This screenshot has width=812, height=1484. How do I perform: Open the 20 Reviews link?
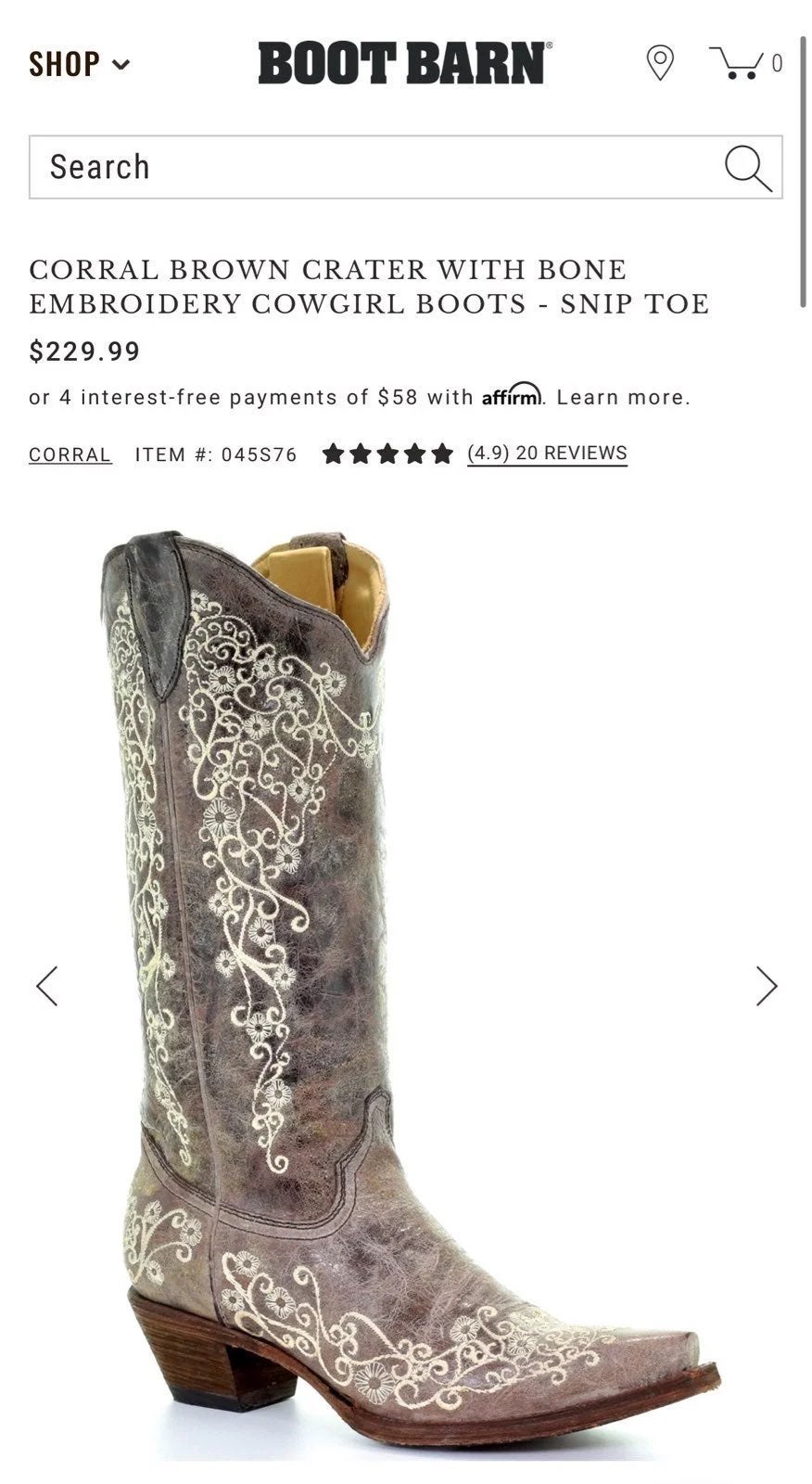(x=547, y=453)
